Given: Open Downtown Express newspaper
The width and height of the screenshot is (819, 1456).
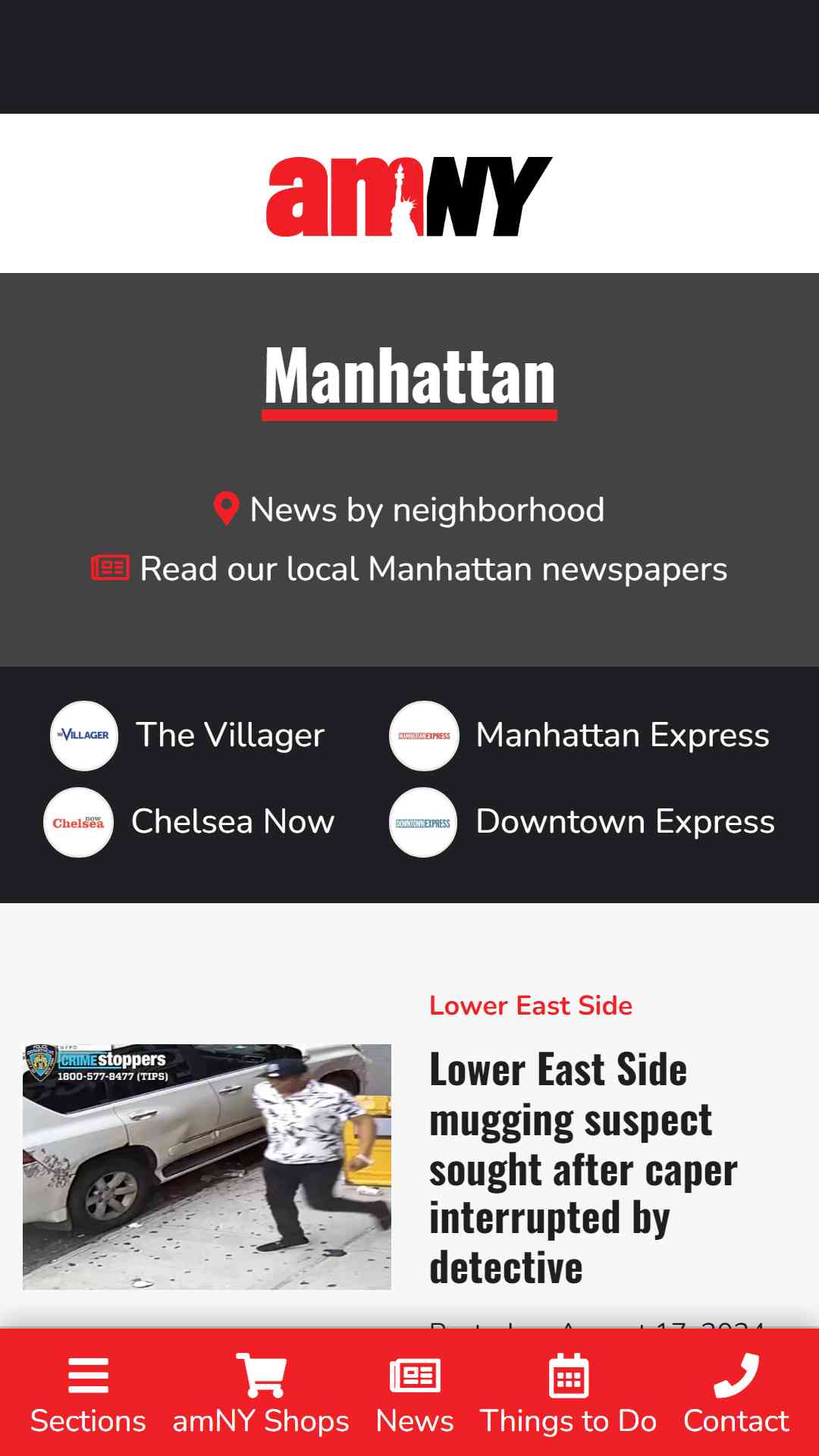Looking at the screenshot, I should [x=582, y=822].
